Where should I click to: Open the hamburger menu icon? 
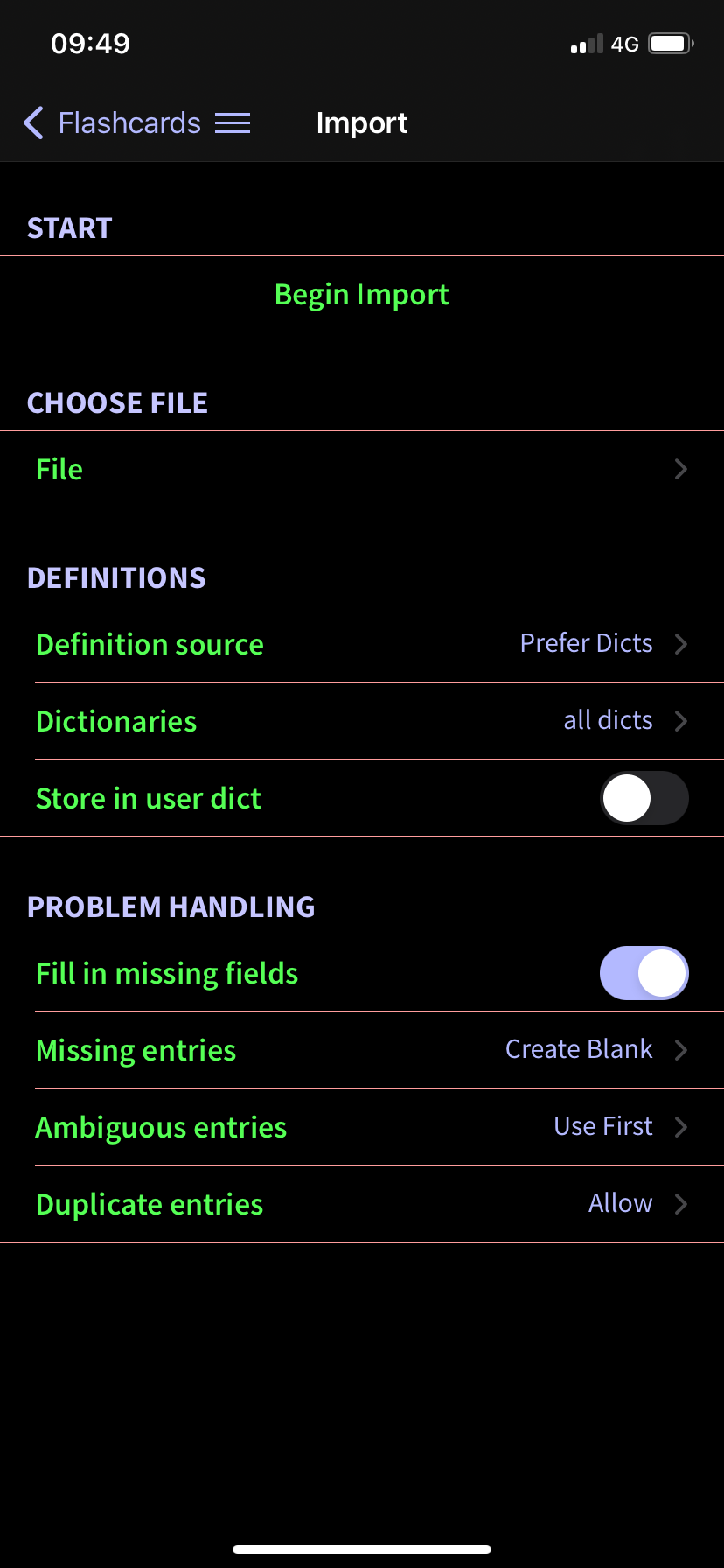pyautogui.click(x=233, y=123)
